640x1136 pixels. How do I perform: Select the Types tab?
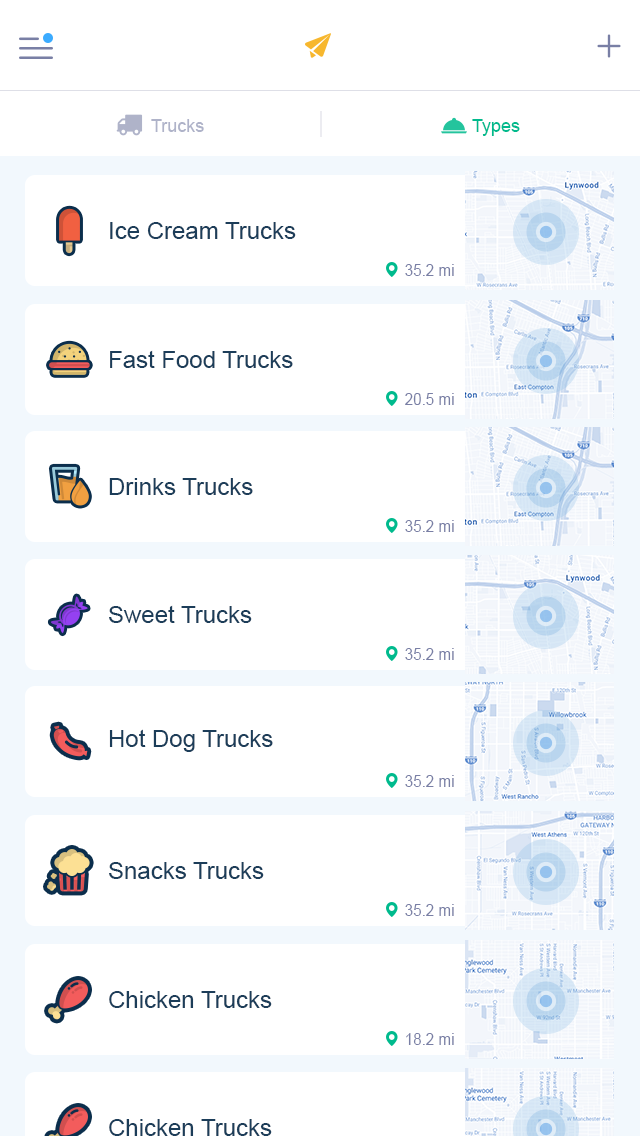coord(481,125)
